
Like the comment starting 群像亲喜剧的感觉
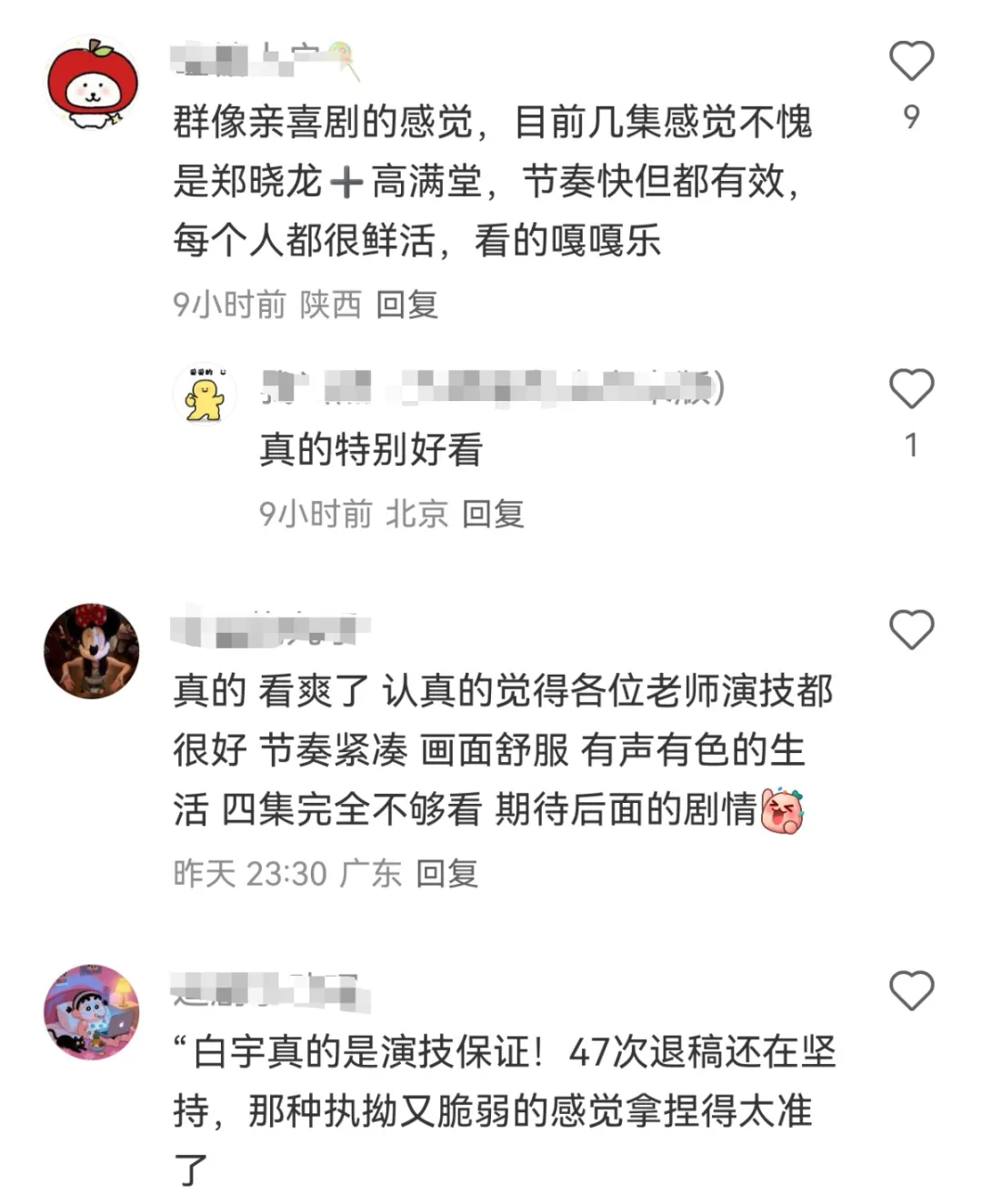911,62
